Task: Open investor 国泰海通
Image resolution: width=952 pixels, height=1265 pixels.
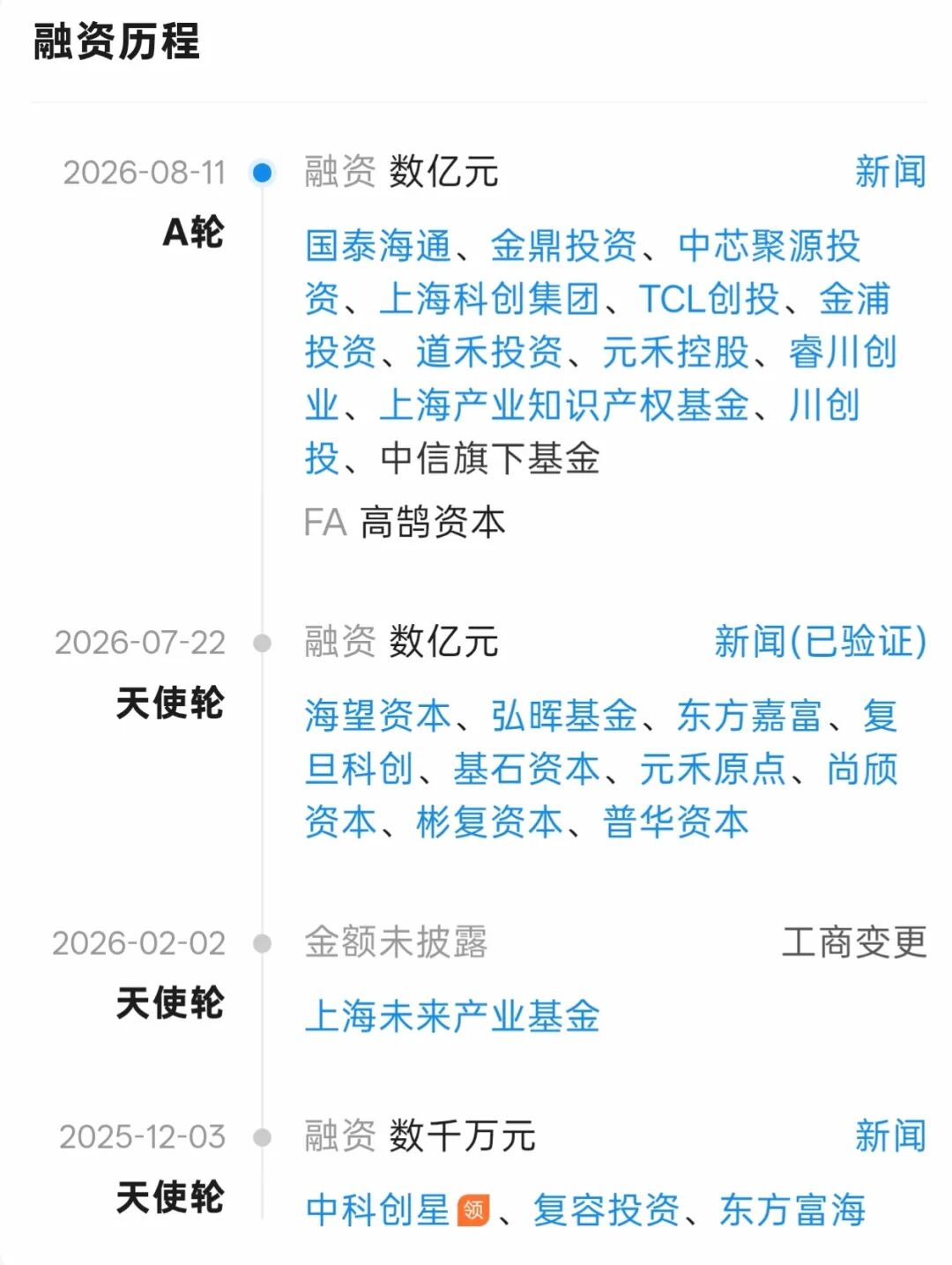Action: 378,245
